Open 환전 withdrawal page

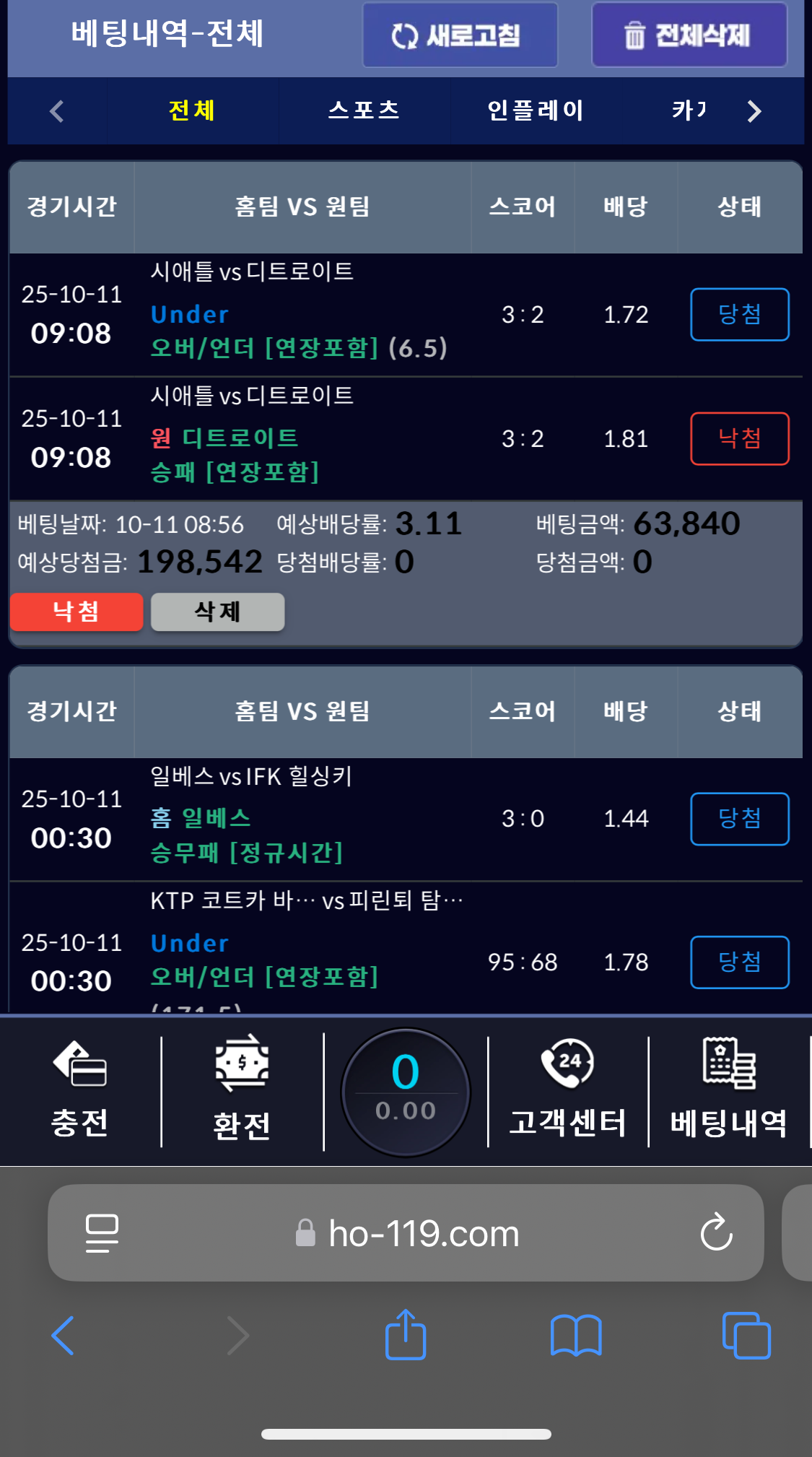click(x=243, y=1091)
